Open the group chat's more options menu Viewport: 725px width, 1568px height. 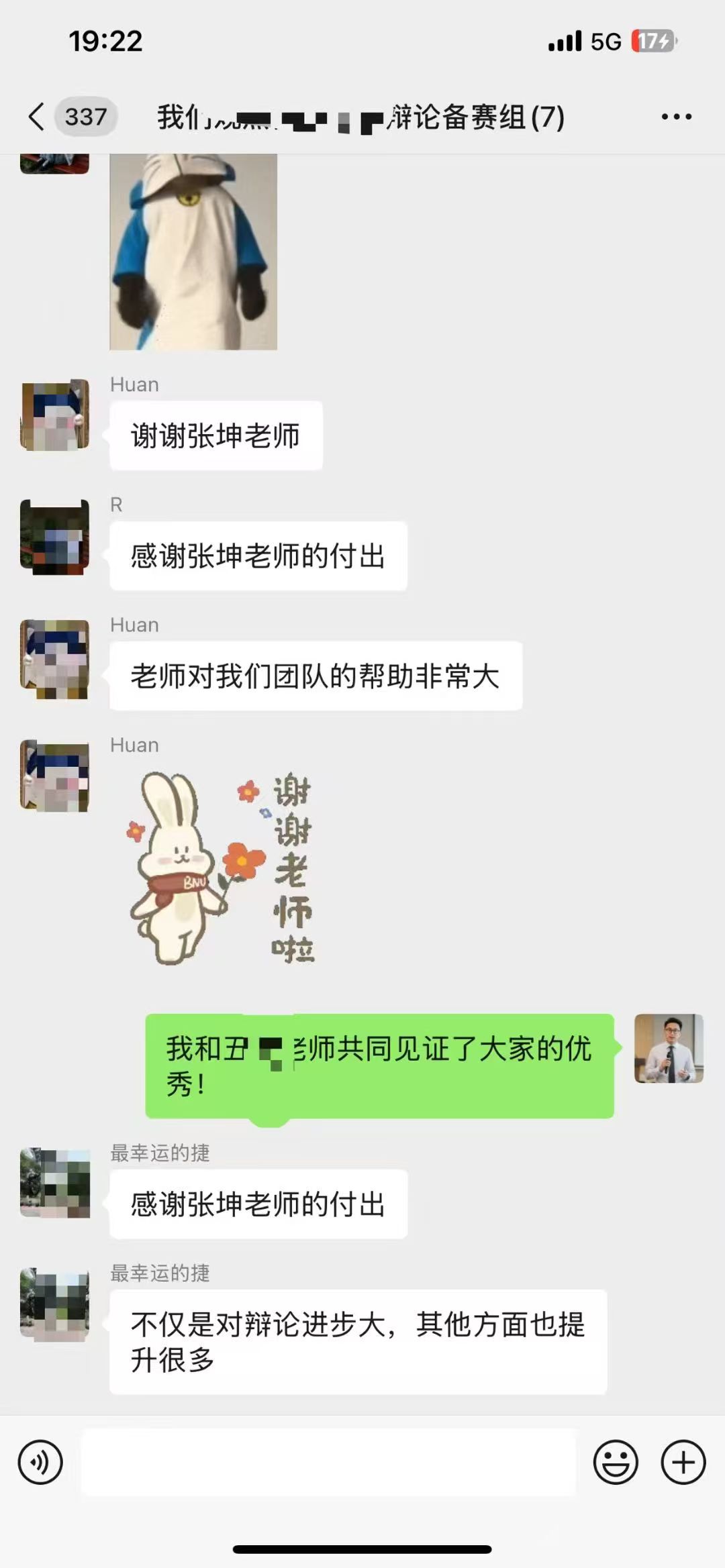676,117
